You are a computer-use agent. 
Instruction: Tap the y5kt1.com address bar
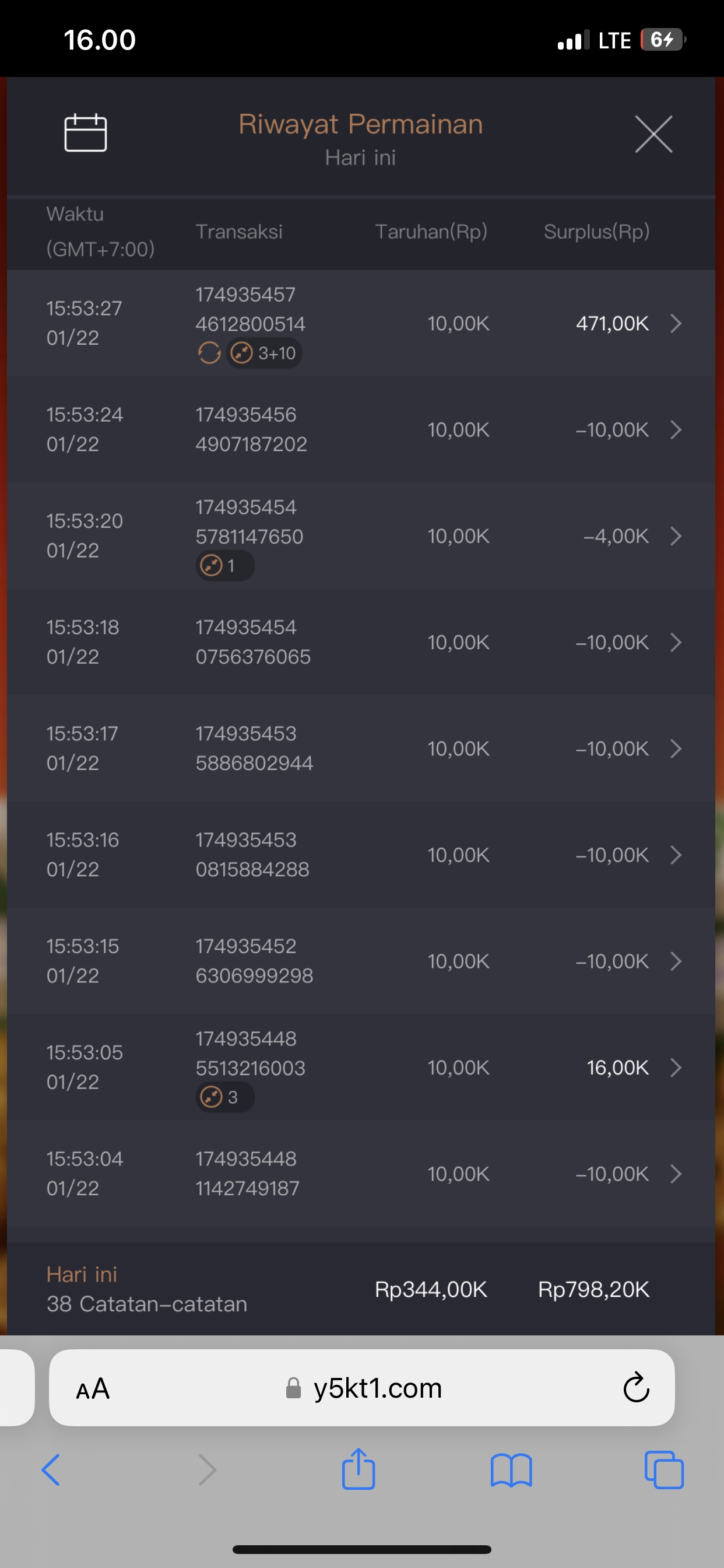click(377, 1388)
